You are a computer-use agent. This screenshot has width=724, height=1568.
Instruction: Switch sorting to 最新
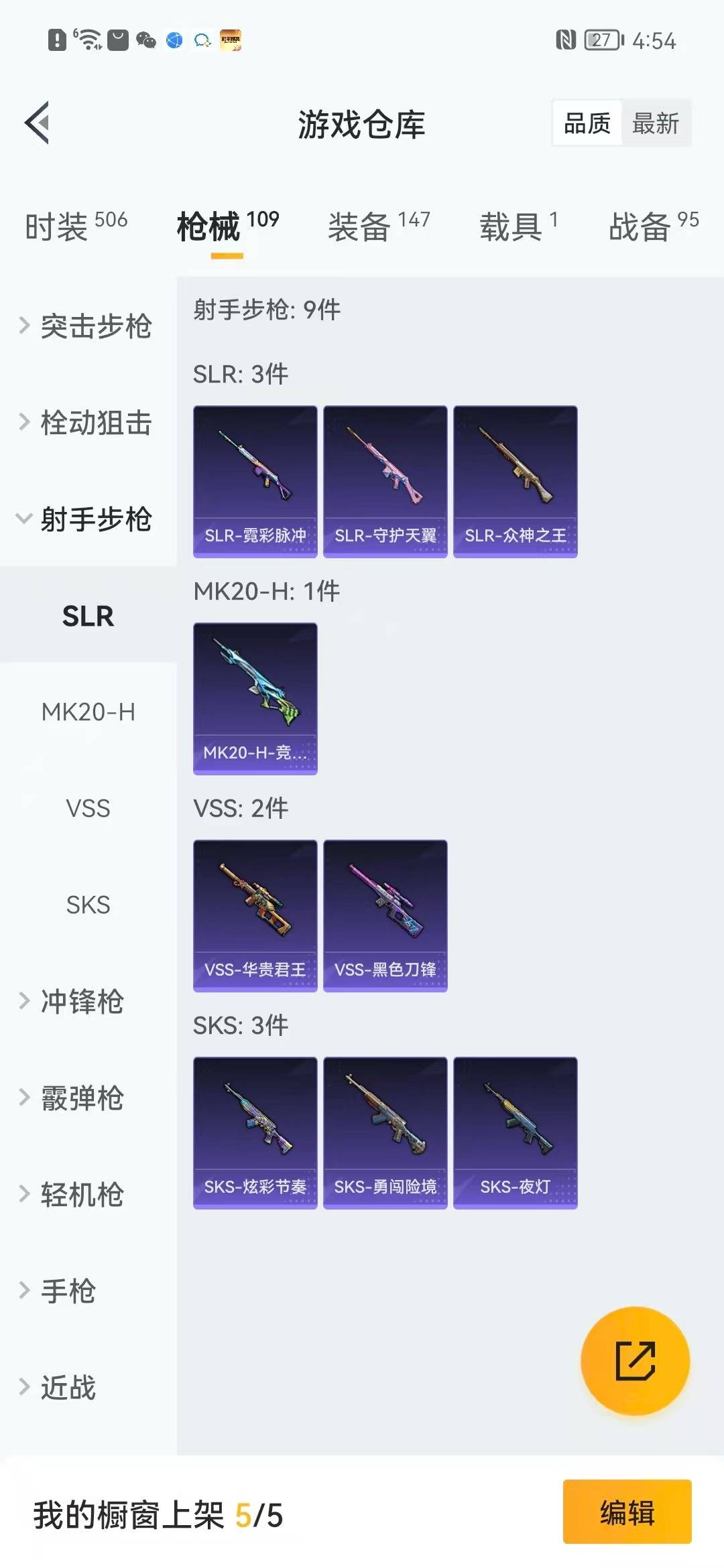pos(656,123)
